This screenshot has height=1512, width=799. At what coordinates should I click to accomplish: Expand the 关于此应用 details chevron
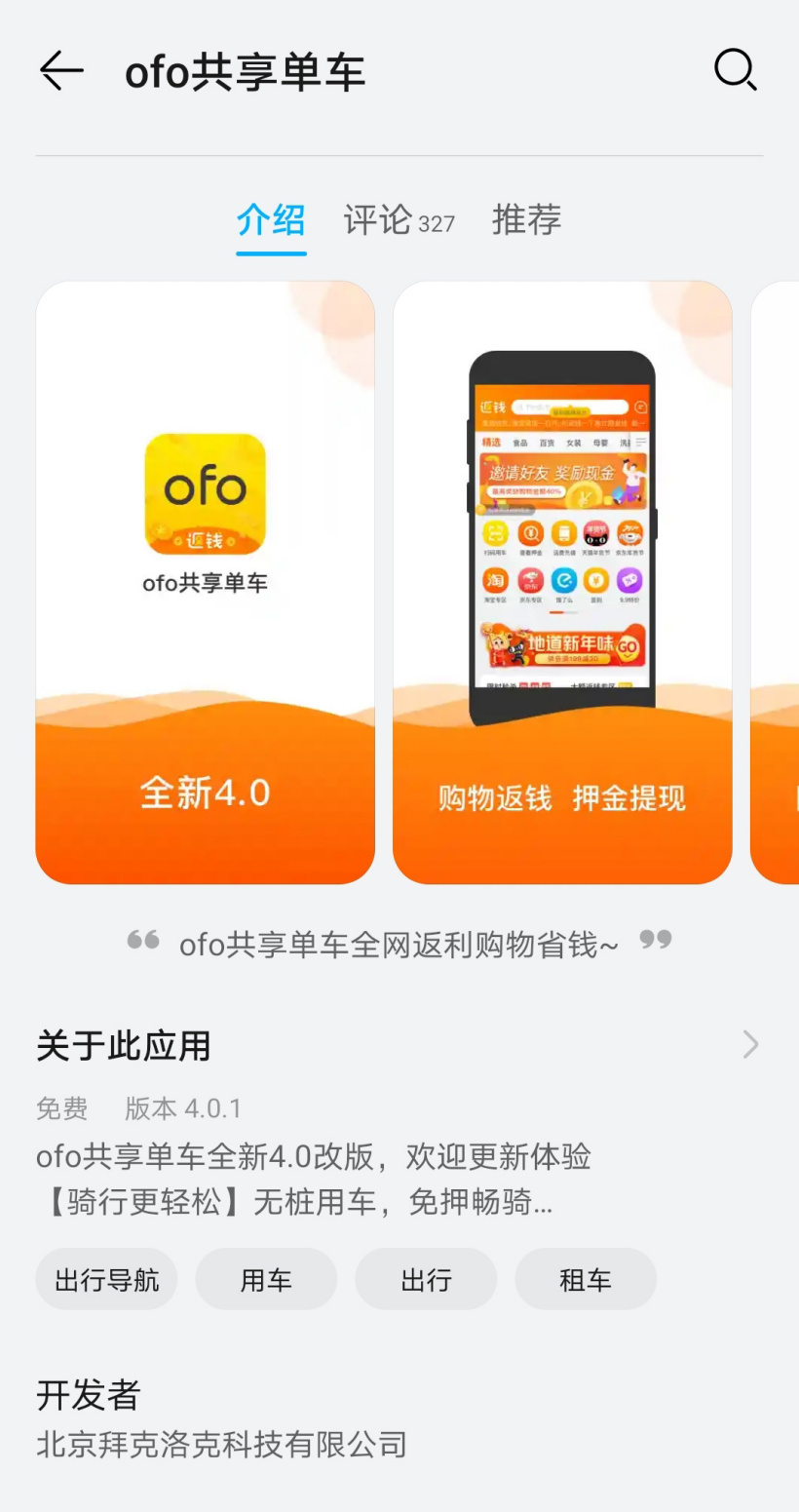[x=750, y=1045]
